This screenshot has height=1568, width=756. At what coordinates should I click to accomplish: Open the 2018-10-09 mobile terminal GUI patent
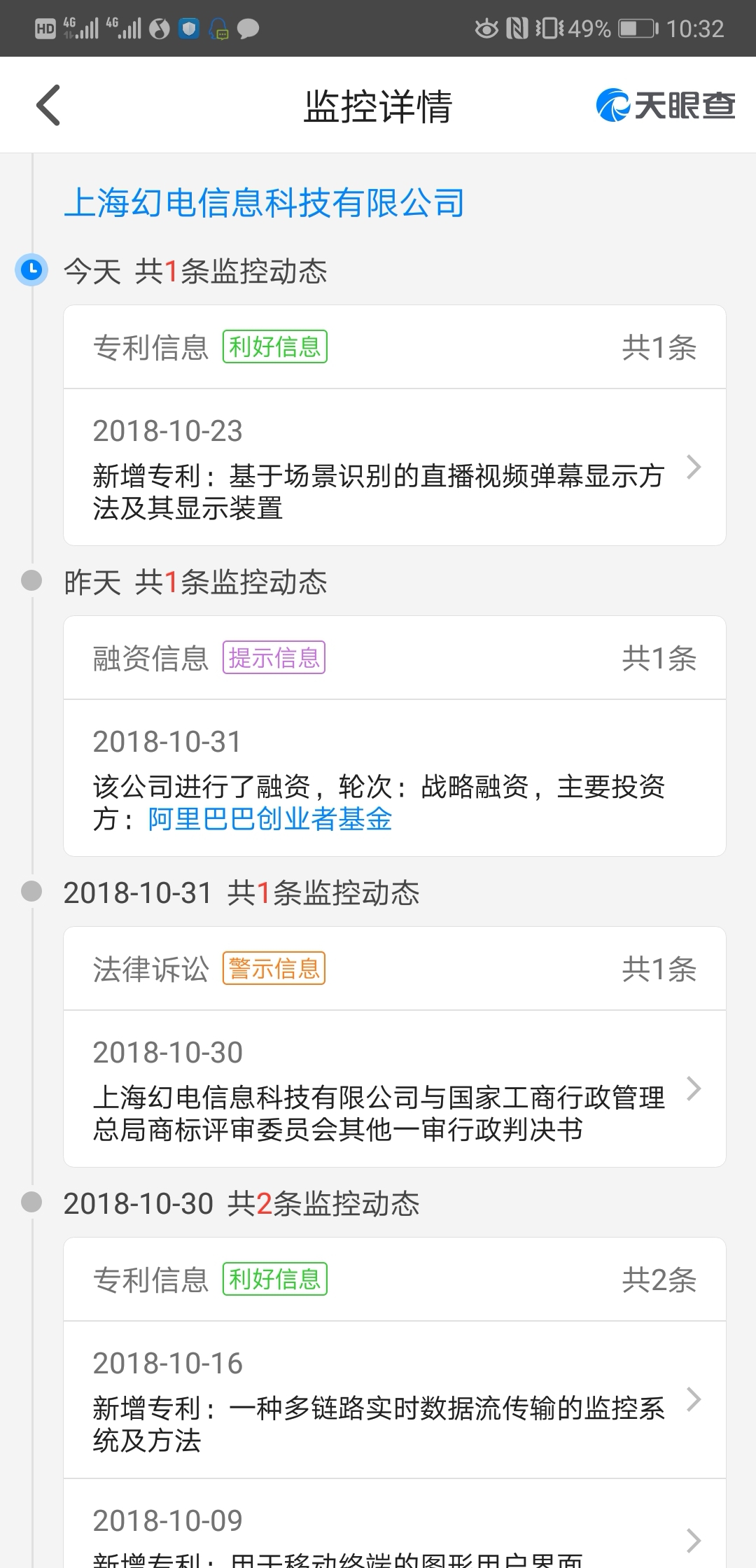(x=395, y=1524)
